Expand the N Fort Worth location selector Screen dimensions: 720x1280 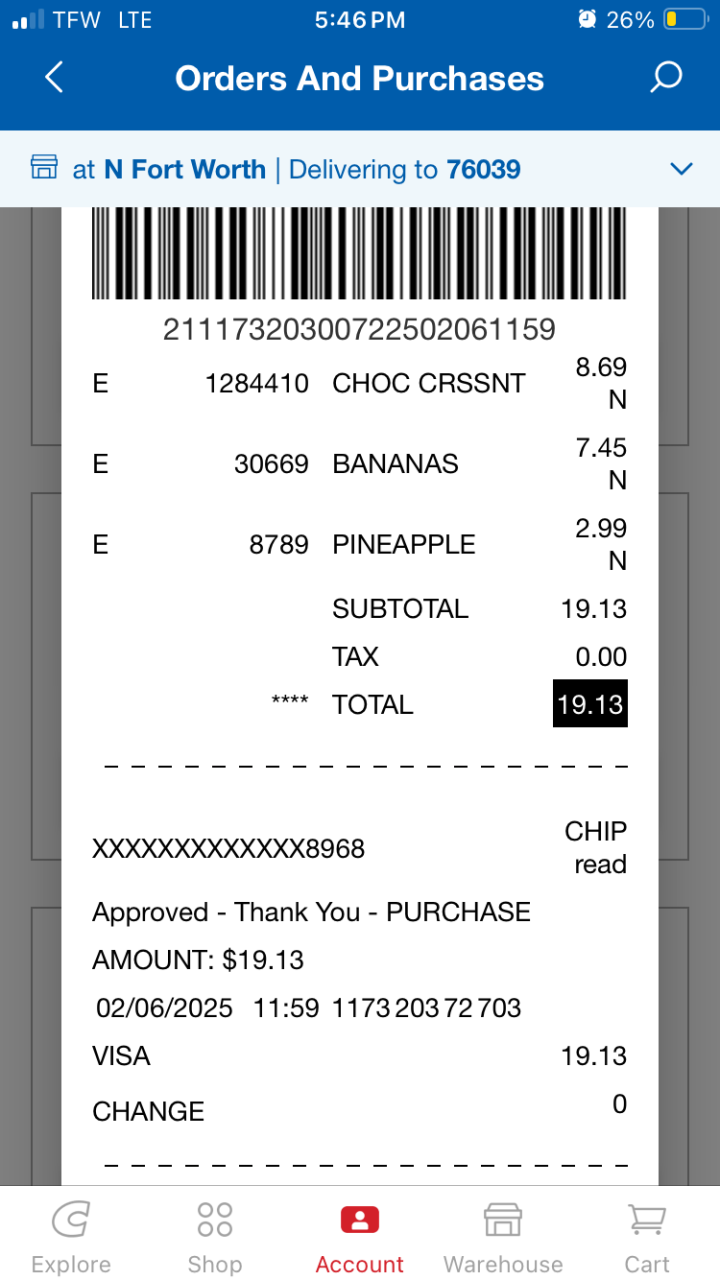(681, 169)
